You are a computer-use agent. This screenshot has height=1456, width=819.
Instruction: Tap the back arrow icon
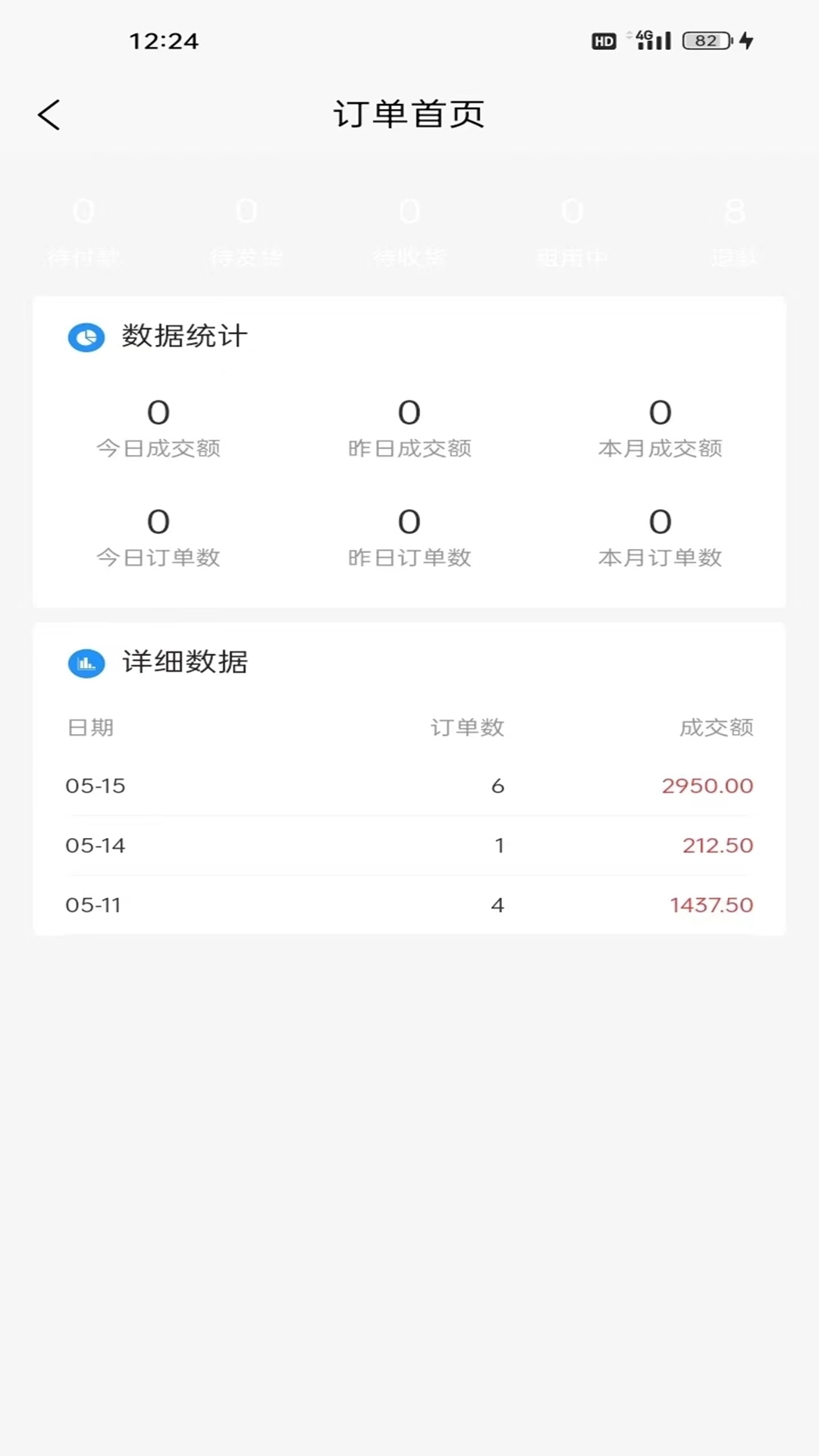[x=49, y=114]
